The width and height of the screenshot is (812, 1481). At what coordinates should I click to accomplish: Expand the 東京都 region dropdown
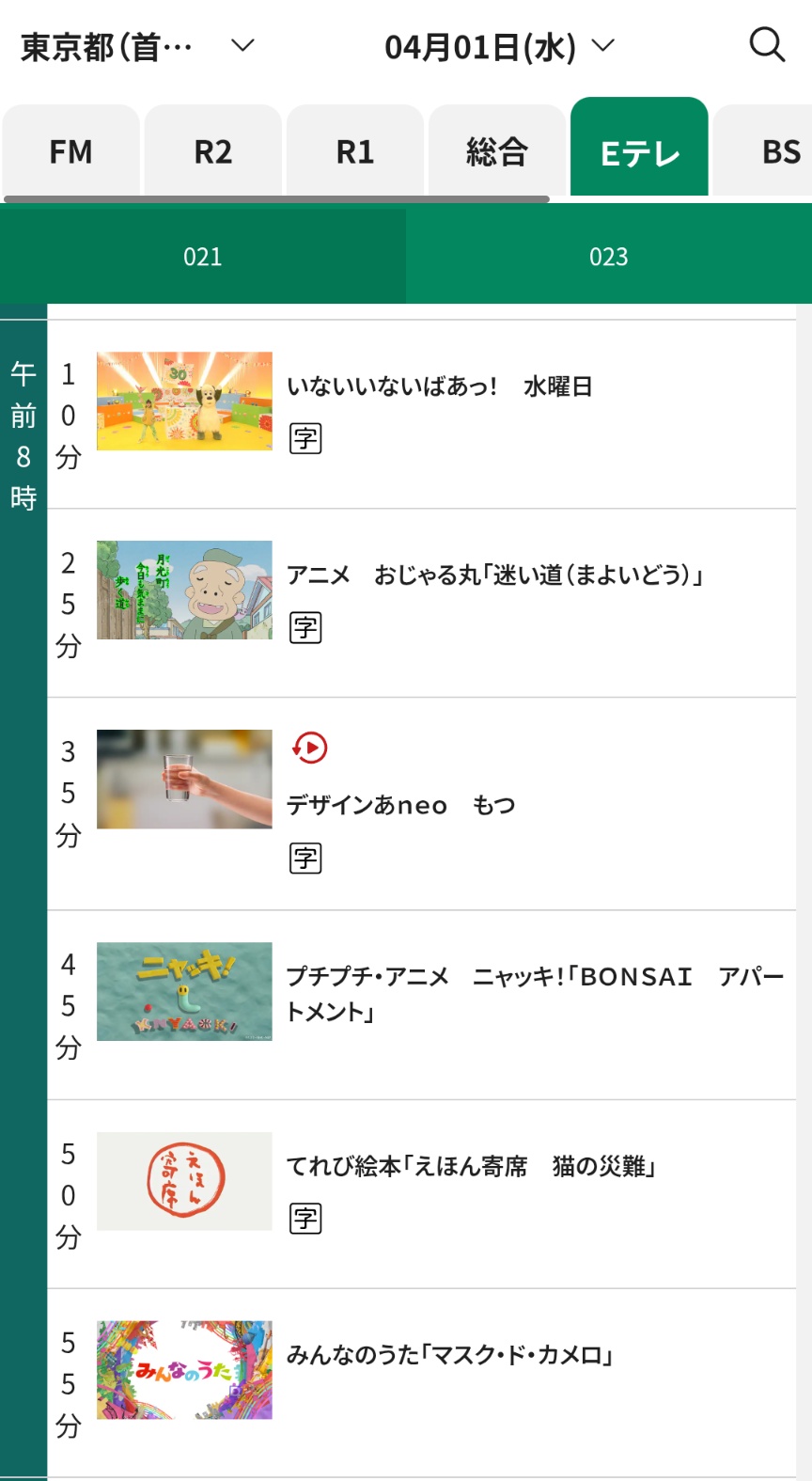(137, 46)
